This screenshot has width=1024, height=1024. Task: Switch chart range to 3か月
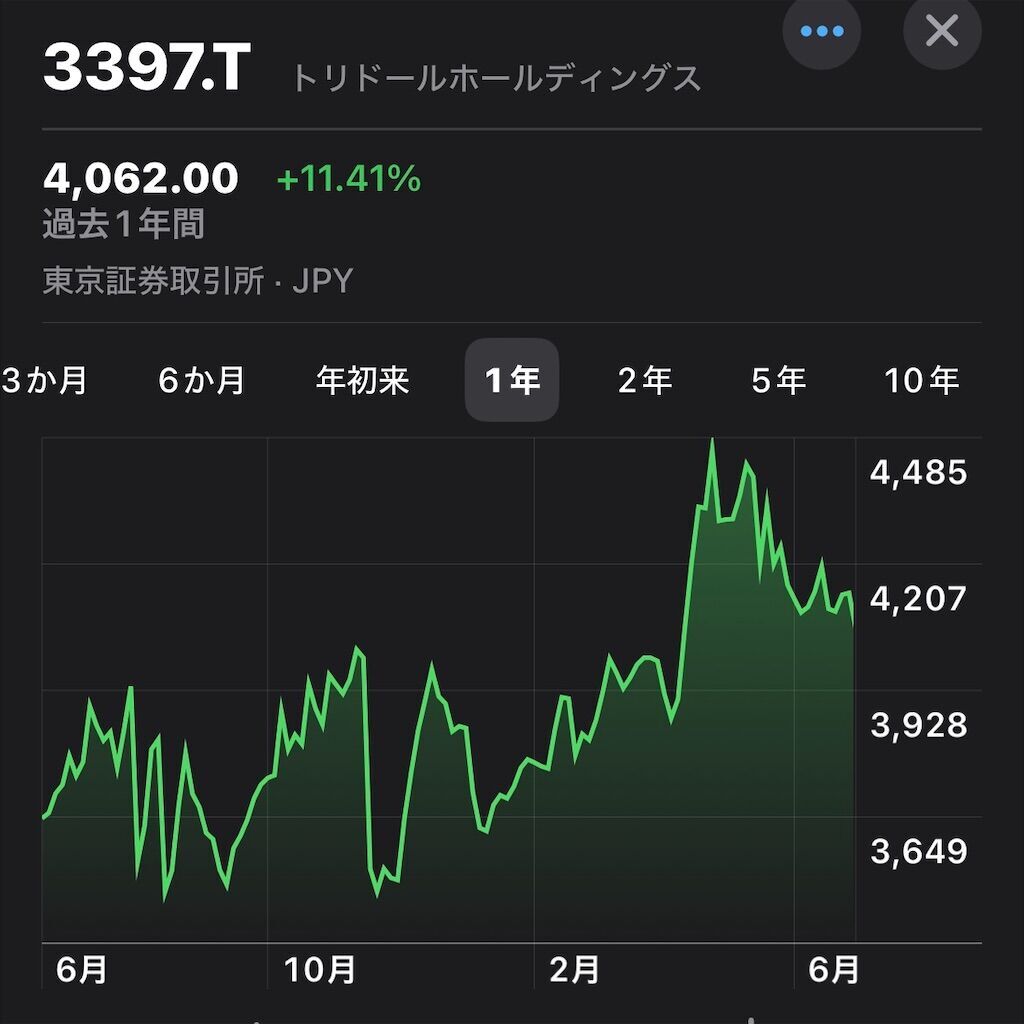point(46,380)
